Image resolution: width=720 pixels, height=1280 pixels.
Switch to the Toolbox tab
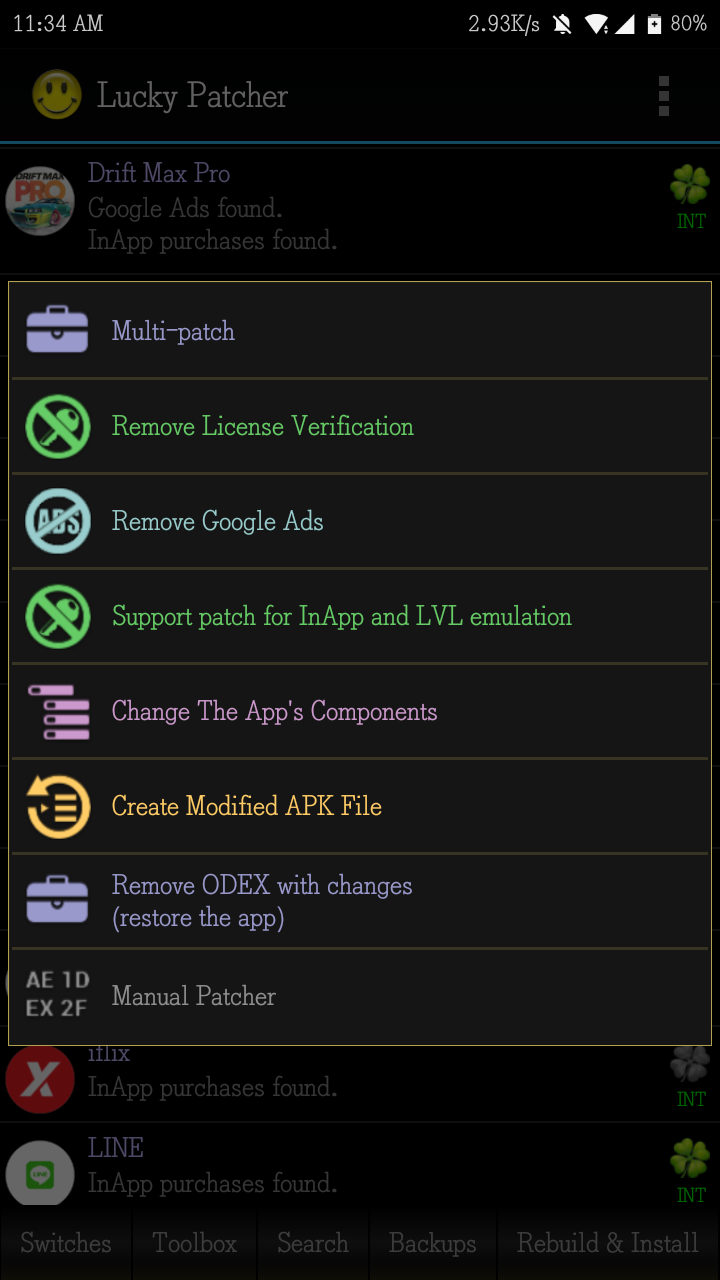(x=193, y=1243)
